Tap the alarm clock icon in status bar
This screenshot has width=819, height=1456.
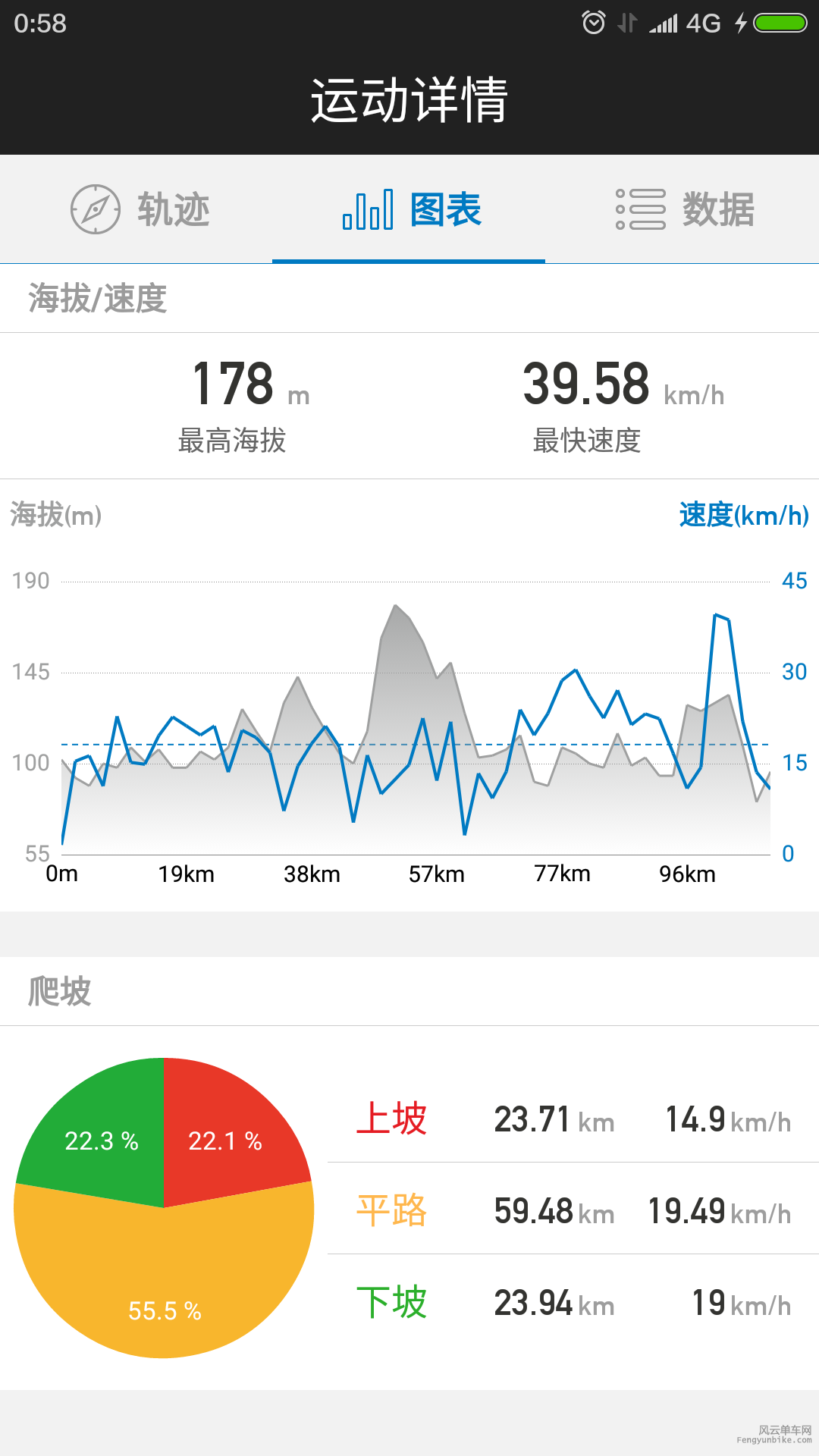tap(594, 23)
